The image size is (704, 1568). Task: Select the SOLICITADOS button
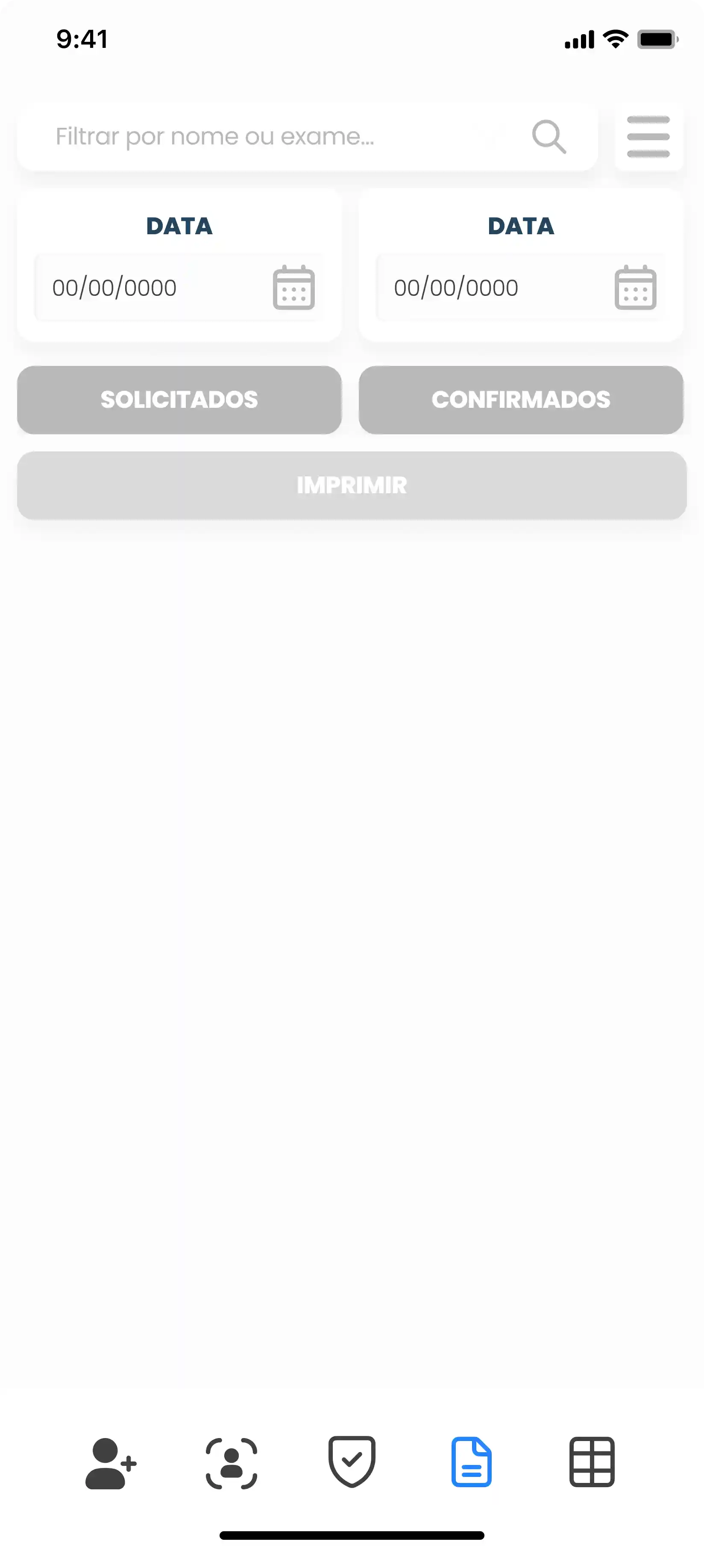pyautogui.click(x=179, y=400)
